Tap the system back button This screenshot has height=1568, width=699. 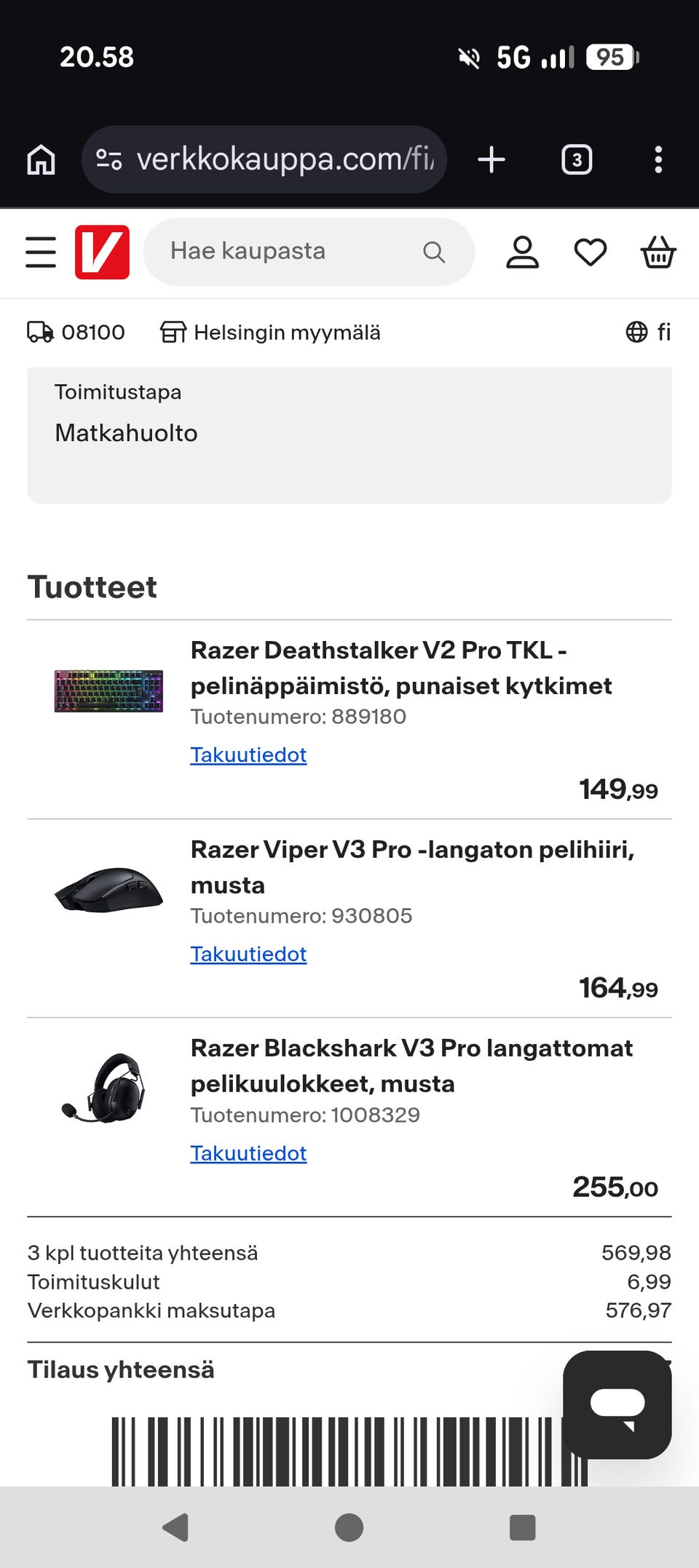tap(175, 1527)
